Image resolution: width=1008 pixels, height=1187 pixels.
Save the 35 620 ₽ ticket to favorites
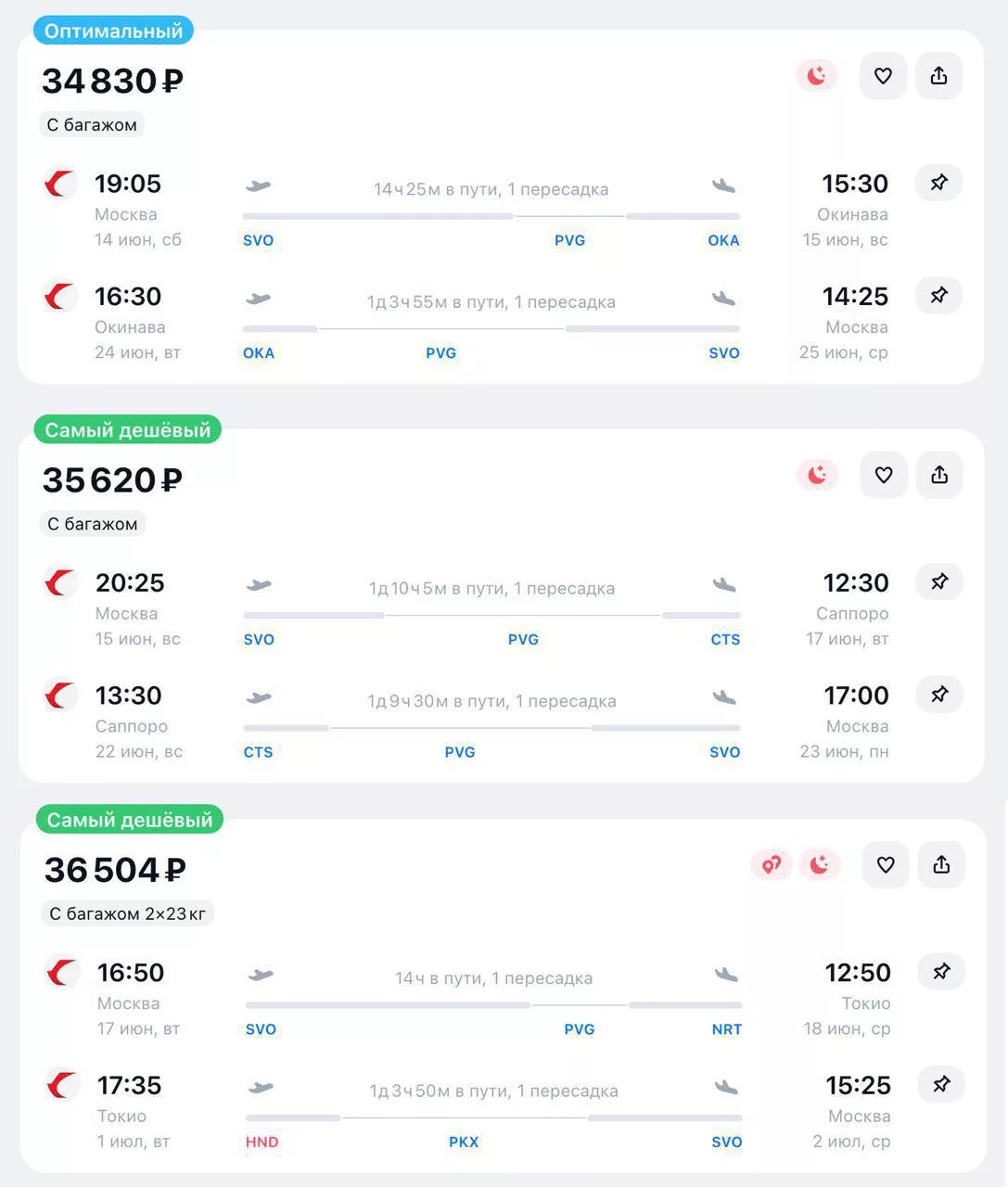click(x=884, y=475)
